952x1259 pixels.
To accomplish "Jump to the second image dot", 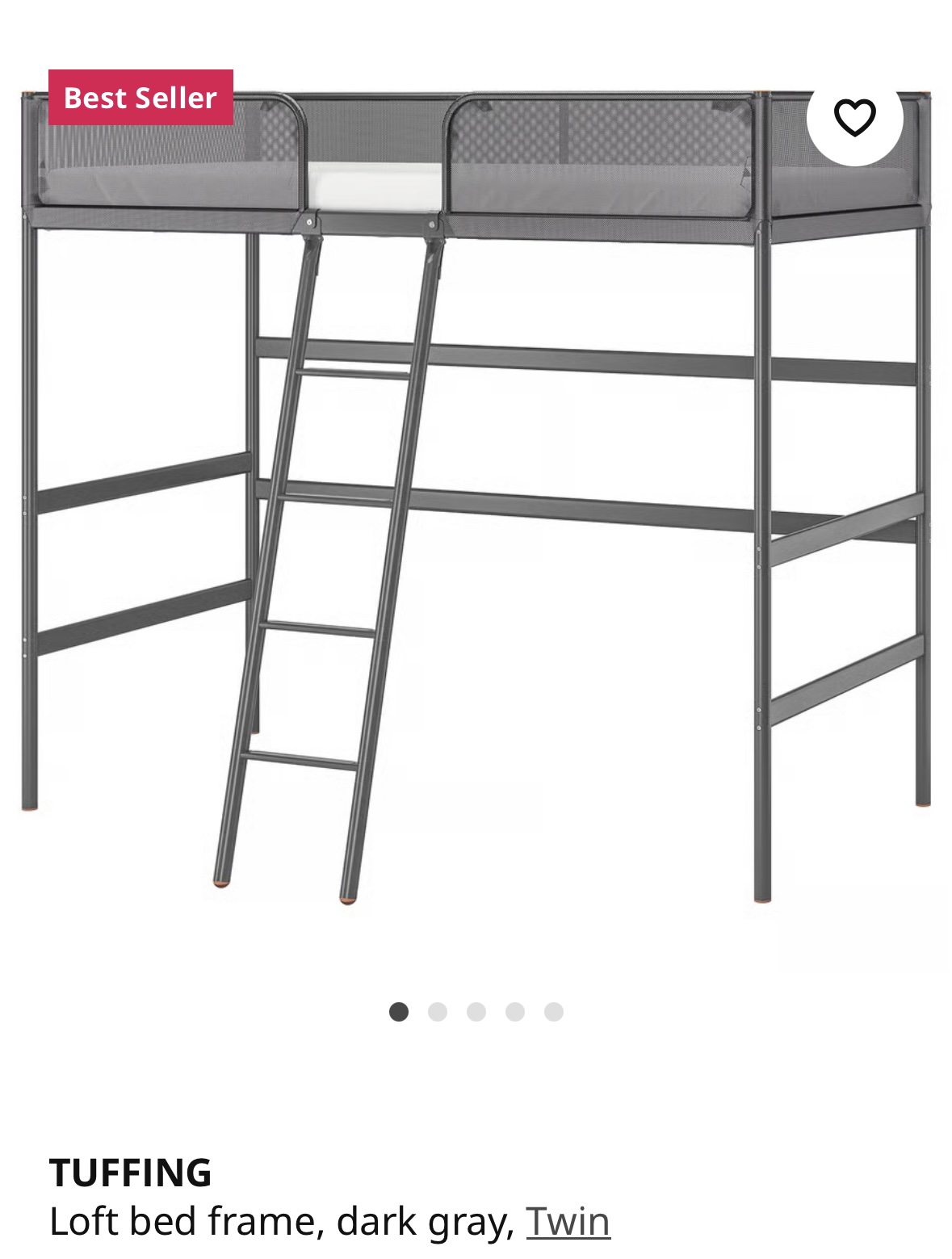I will point(438,1012).
